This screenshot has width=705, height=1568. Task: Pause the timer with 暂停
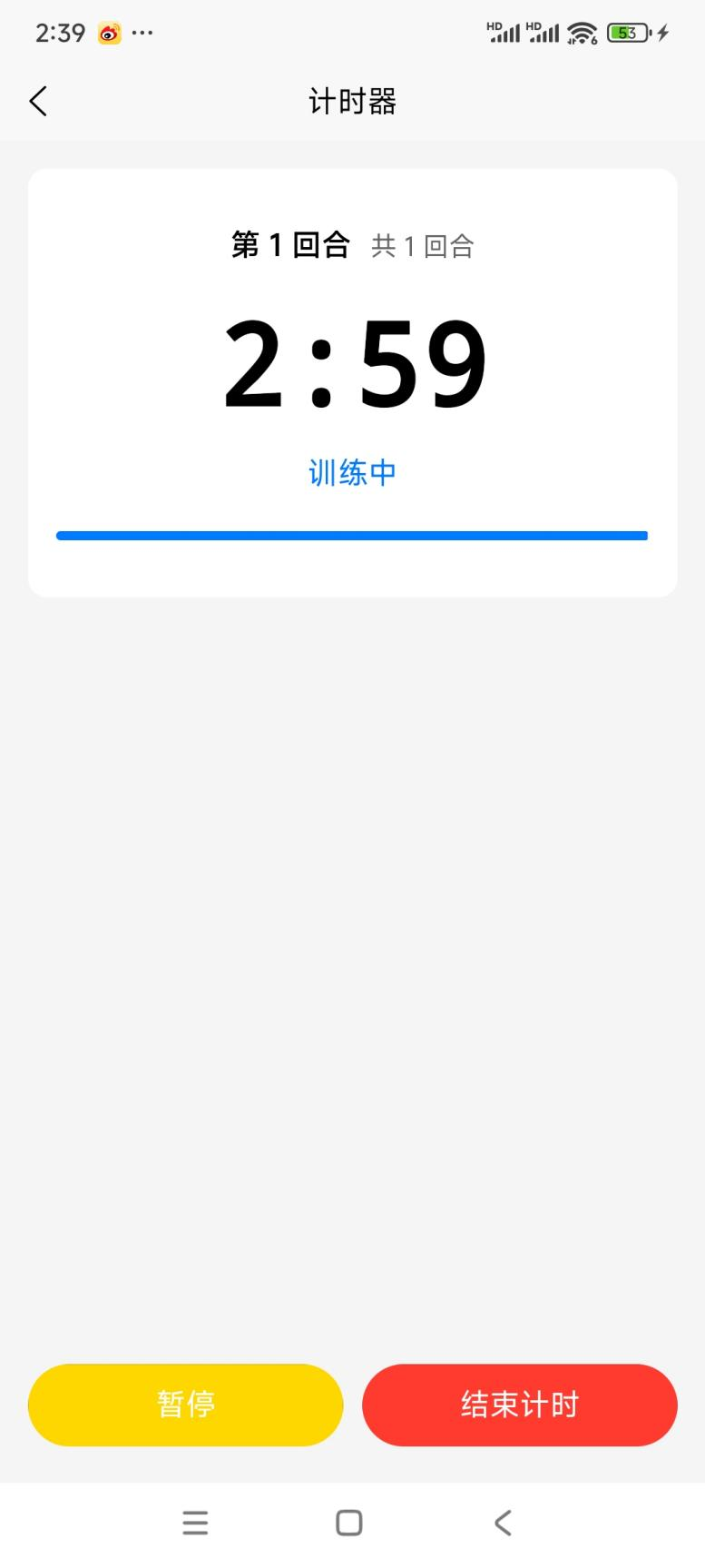click(186, 1404)
